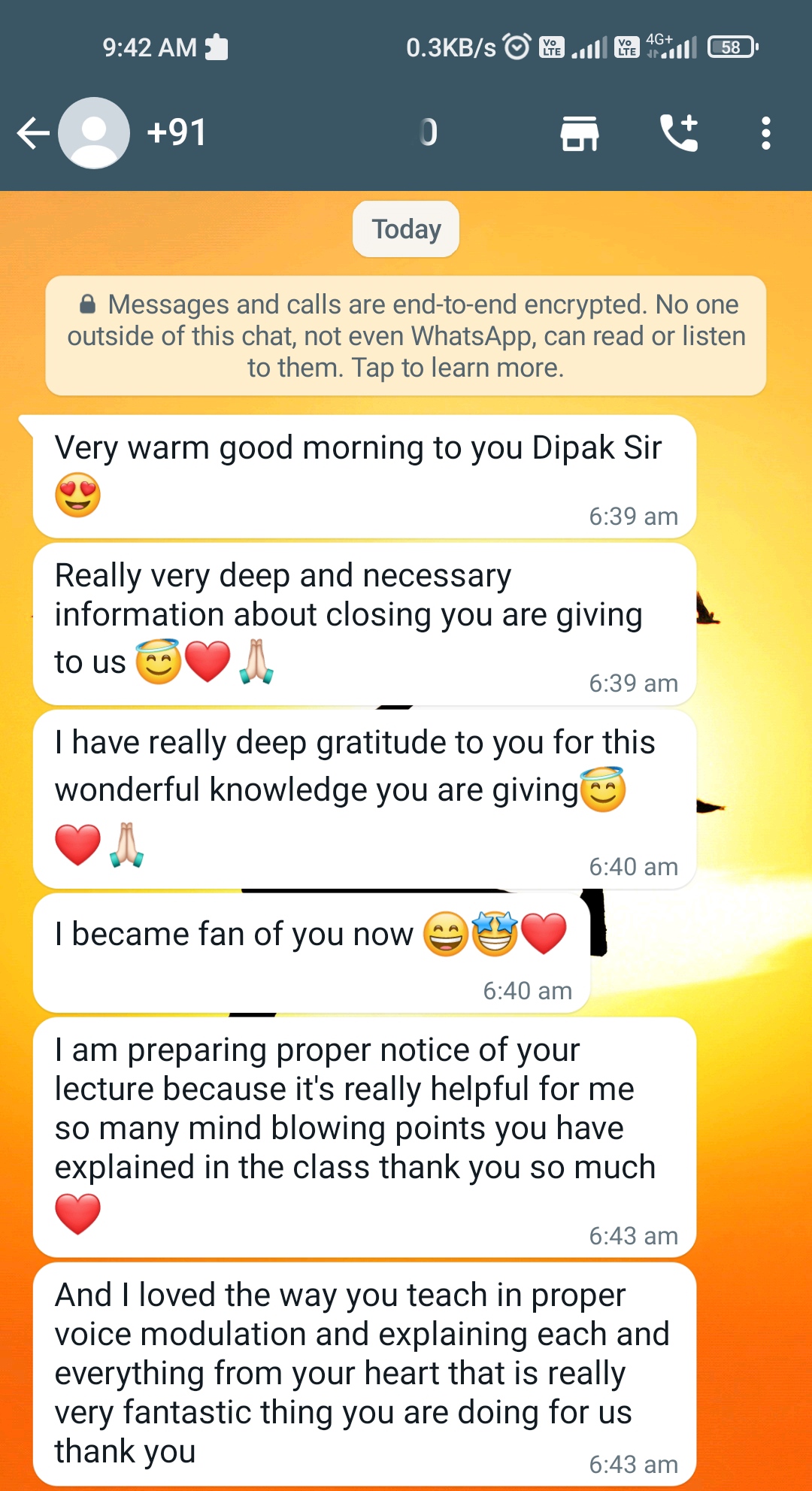This screenshot has width=812, height=1491.
Task: Open the contact's profile picture
Action: [94, 134]
